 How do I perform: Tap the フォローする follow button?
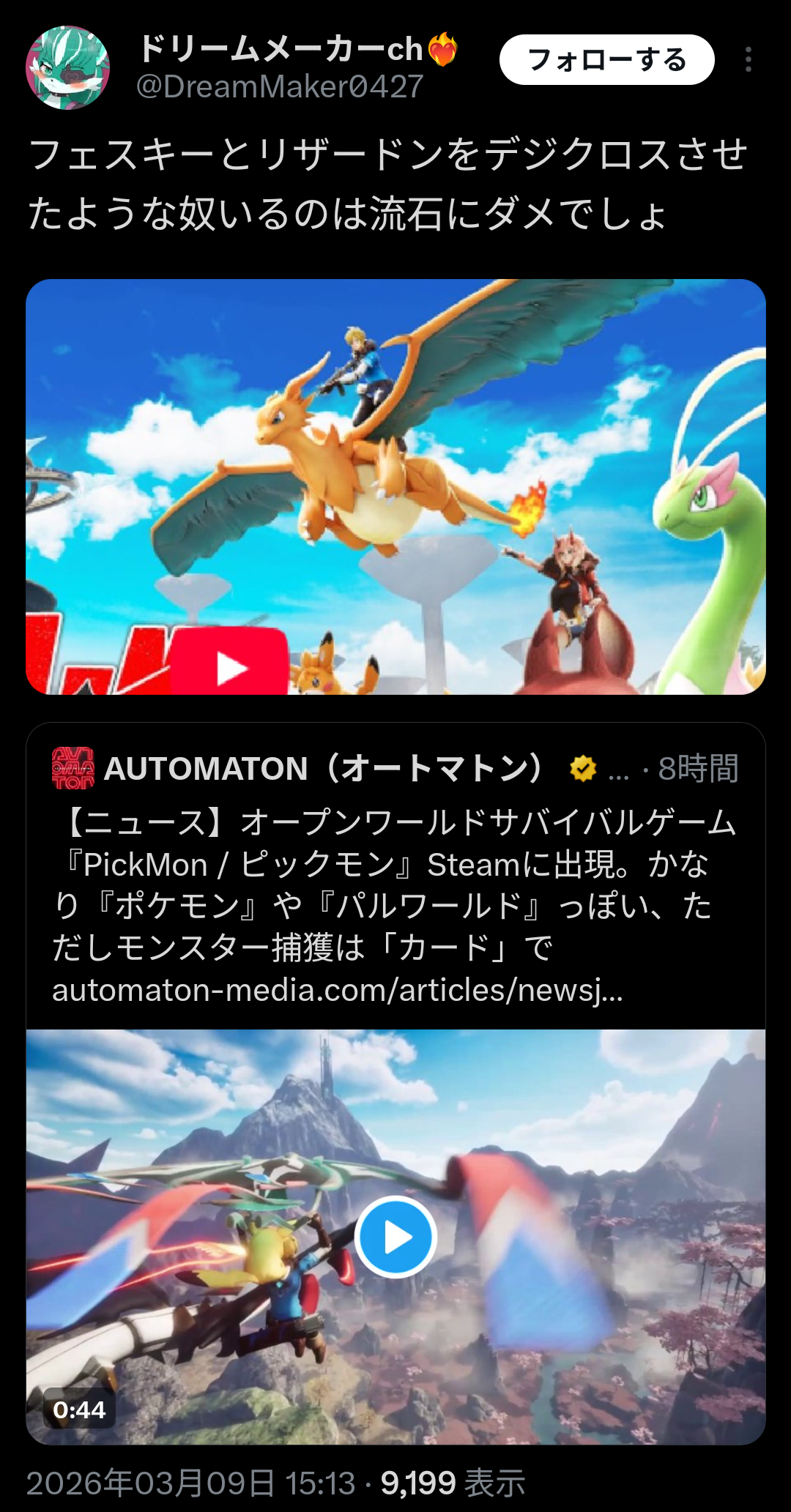606,59
